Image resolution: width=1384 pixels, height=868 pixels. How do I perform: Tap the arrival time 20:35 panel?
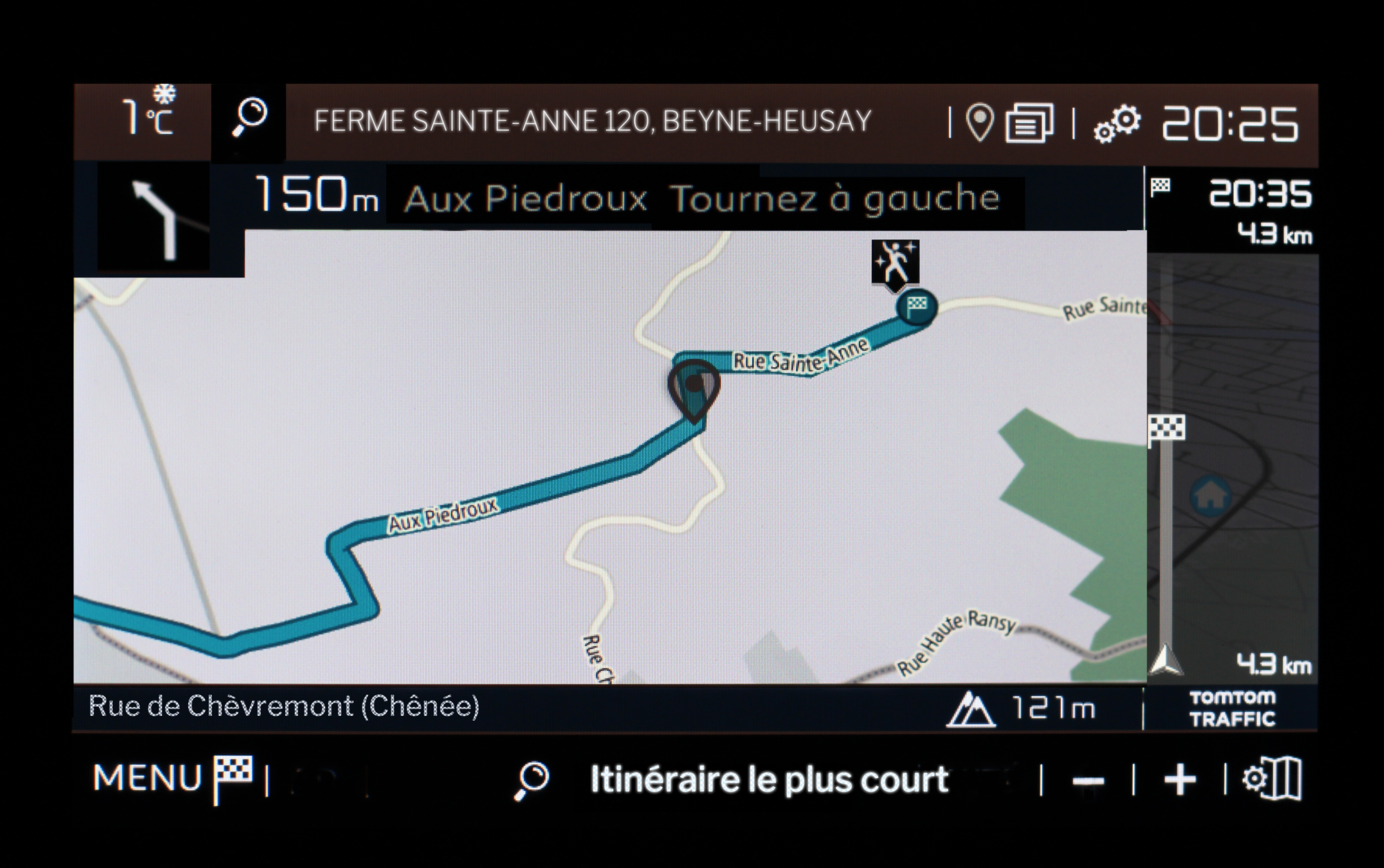coord(1232,207)
